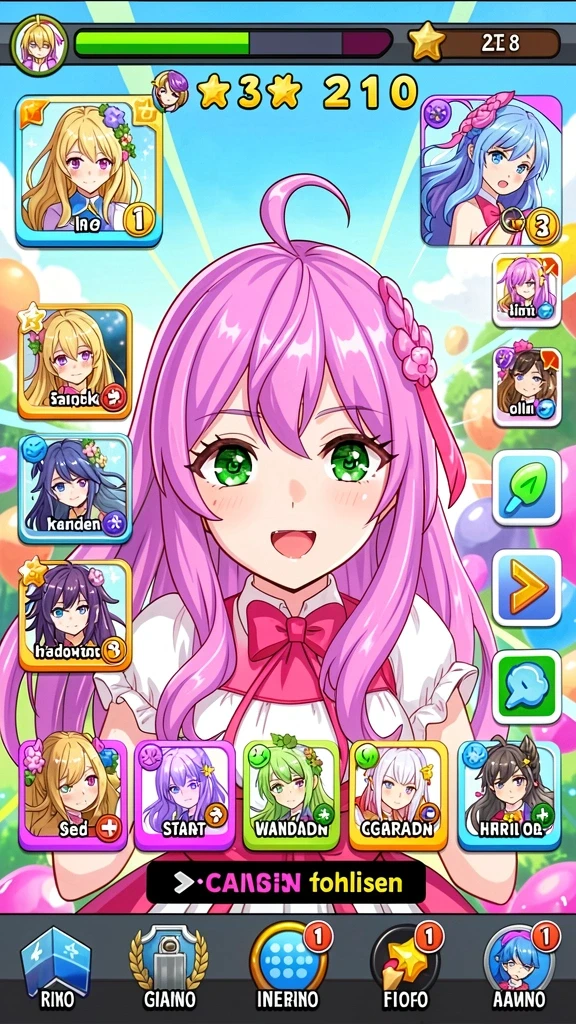The image size is (576, 1024).
Task: Open the AANNO tab
Action: pyautogui.click(x=520, y=967)
